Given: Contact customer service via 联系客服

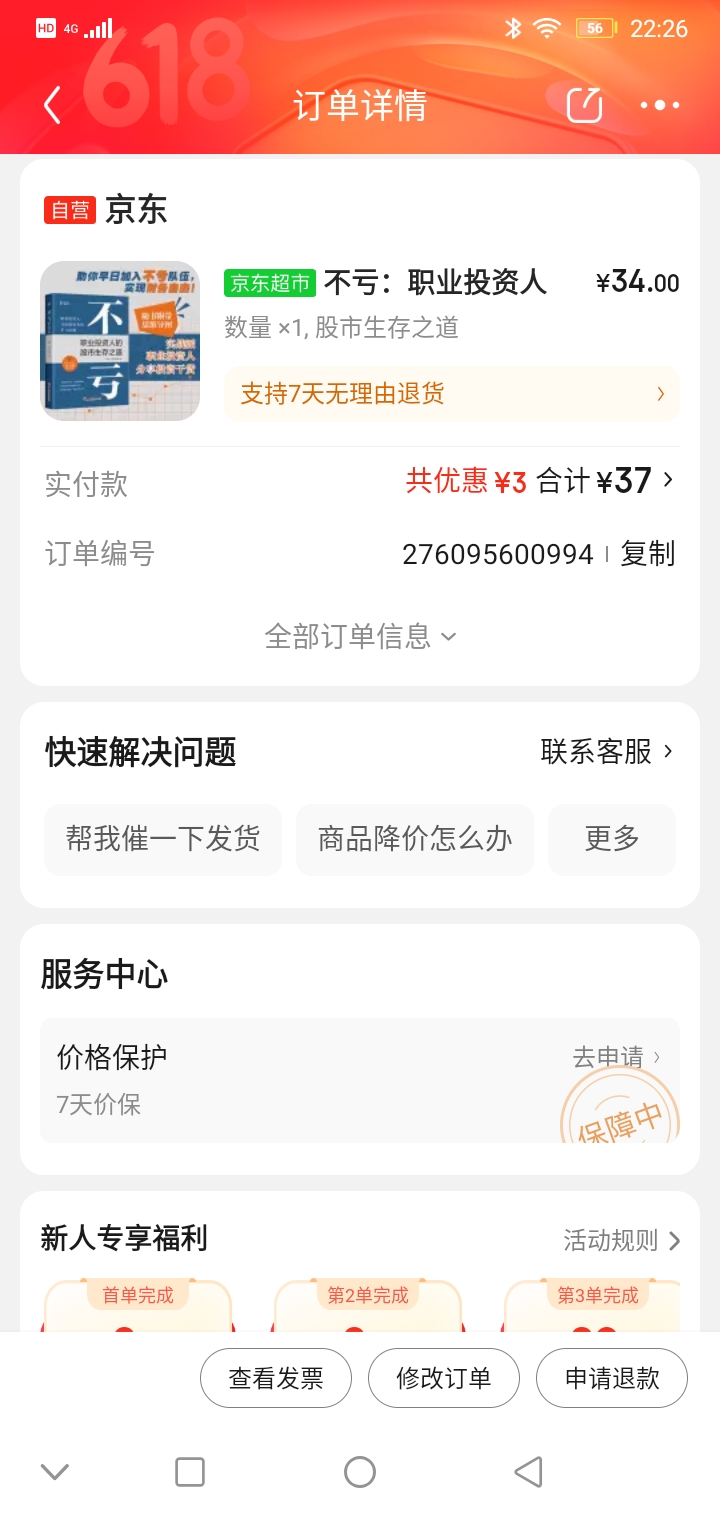Looking at the screenshot, I should pyautogui.click(x=607, y=752).
